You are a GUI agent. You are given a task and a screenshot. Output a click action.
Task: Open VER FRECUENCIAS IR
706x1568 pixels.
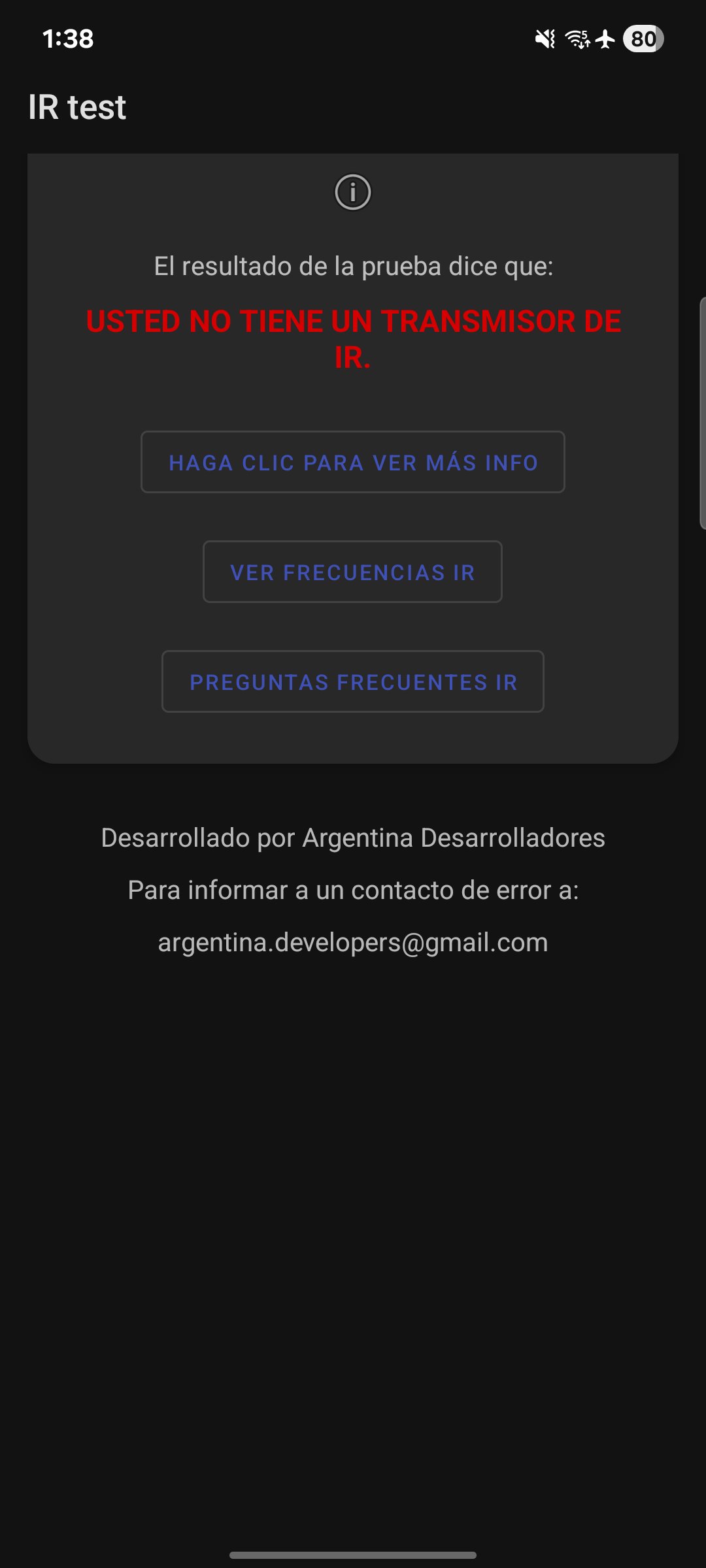(353, 572)
